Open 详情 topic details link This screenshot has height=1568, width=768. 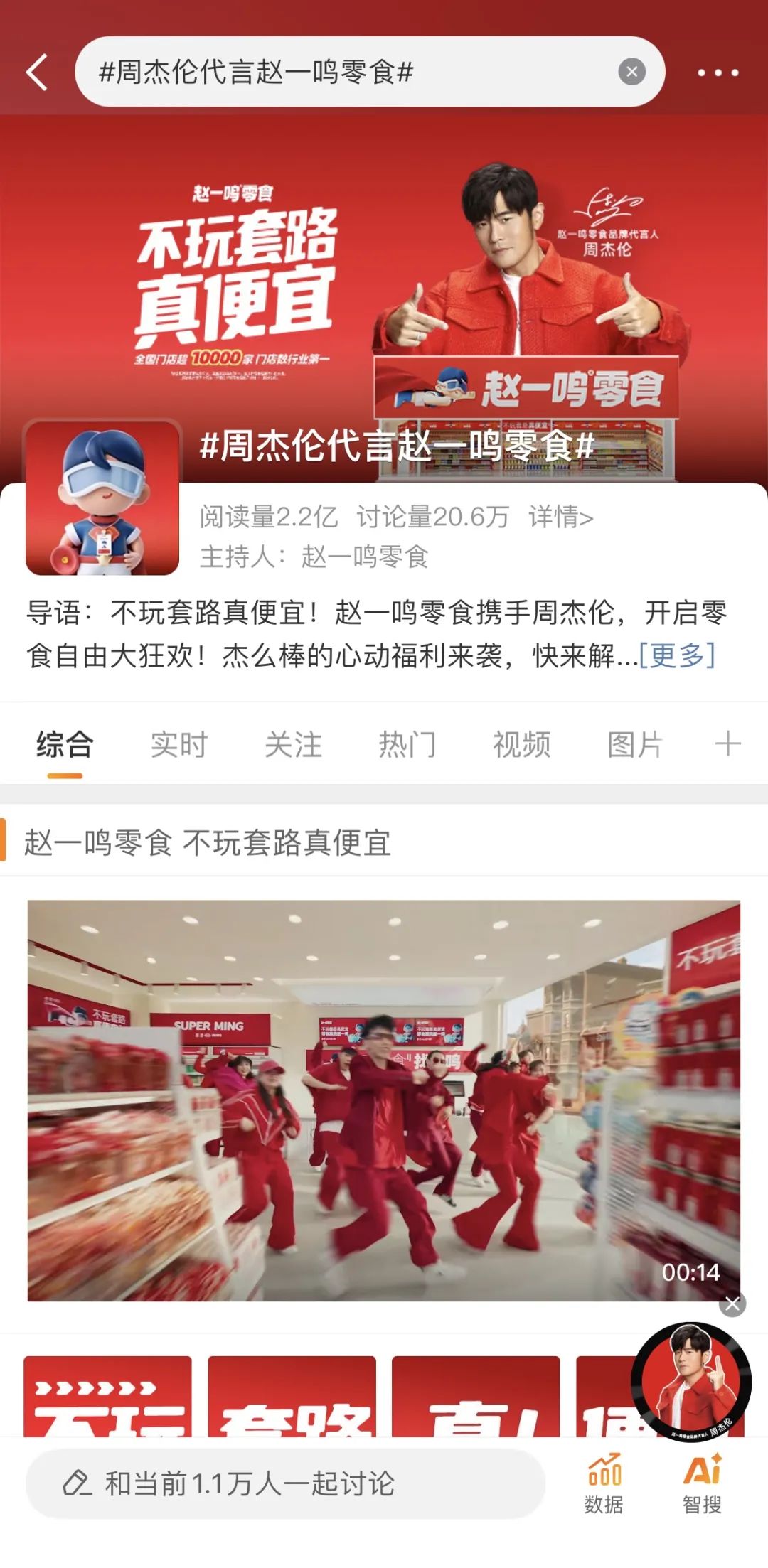(x=560, y=517)
